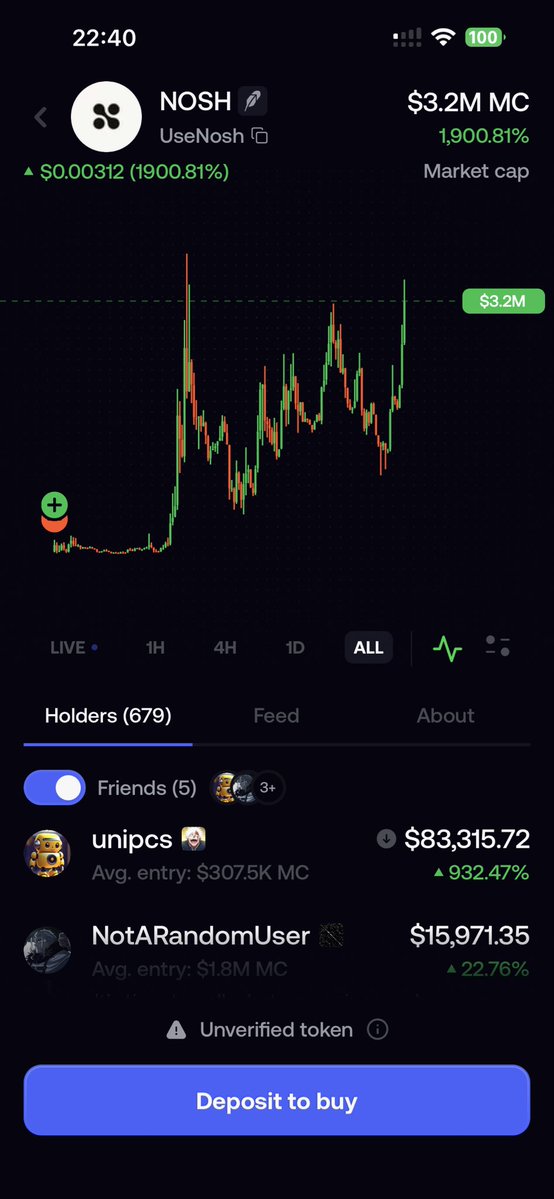The width and height of the screenshot is (554, 1199).
Task: Open the About tab
Action: pyautogui.click(x=445, y=716)
